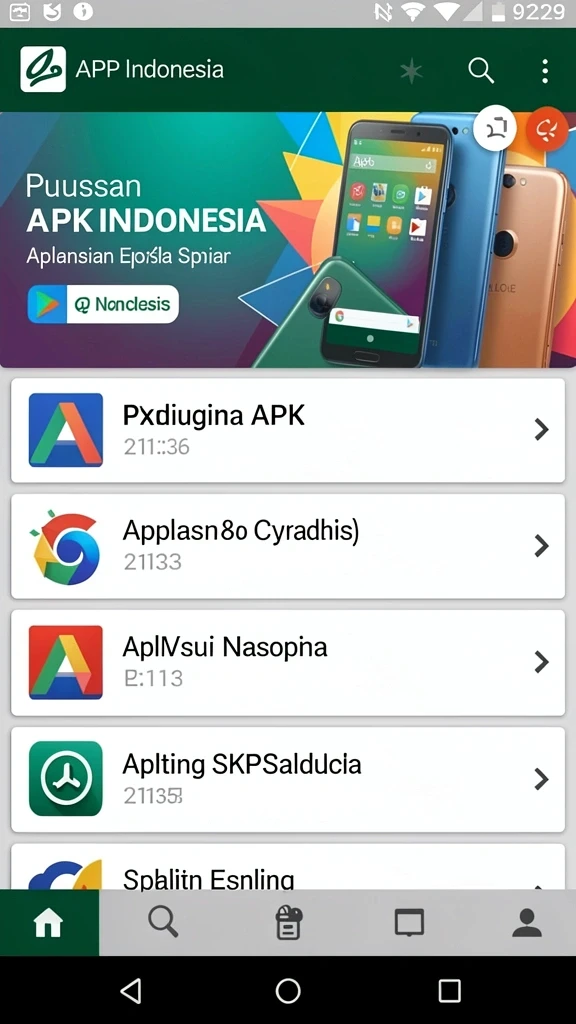Switch to the screen tab in bottom bar

409,923
